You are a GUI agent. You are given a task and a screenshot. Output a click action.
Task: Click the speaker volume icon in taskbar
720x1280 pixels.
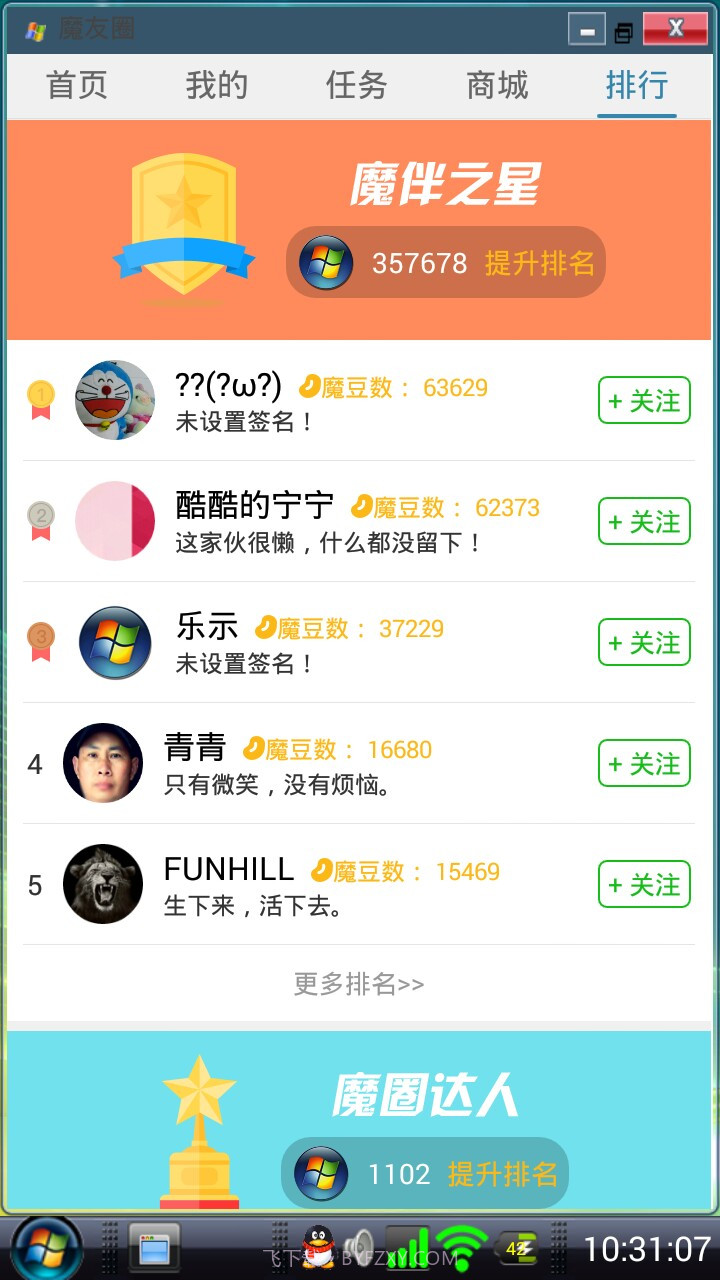click(x=358, y=1247)
